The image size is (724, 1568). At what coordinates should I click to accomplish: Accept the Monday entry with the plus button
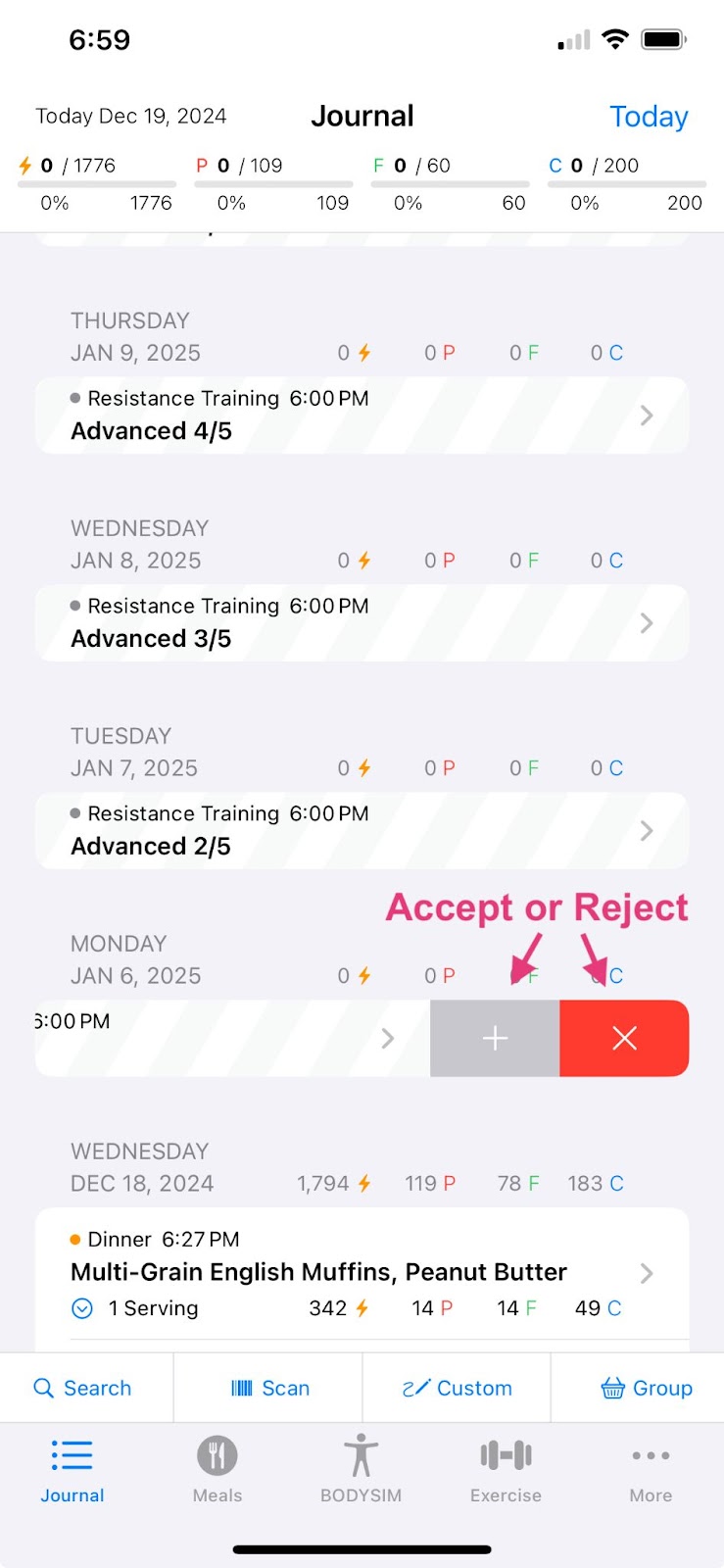pyautogui.click(x=495, y=1038)
